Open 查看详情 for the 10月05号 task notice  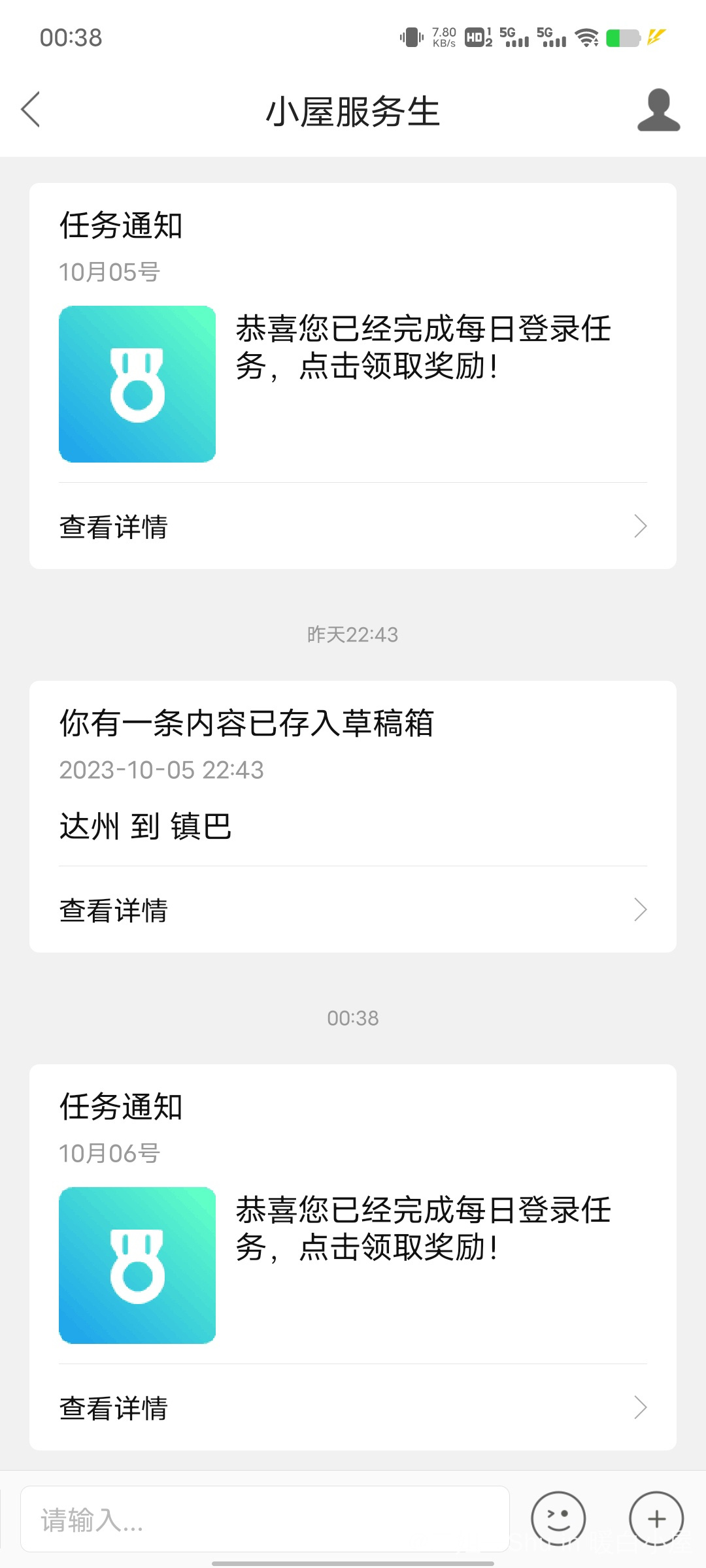353,526
